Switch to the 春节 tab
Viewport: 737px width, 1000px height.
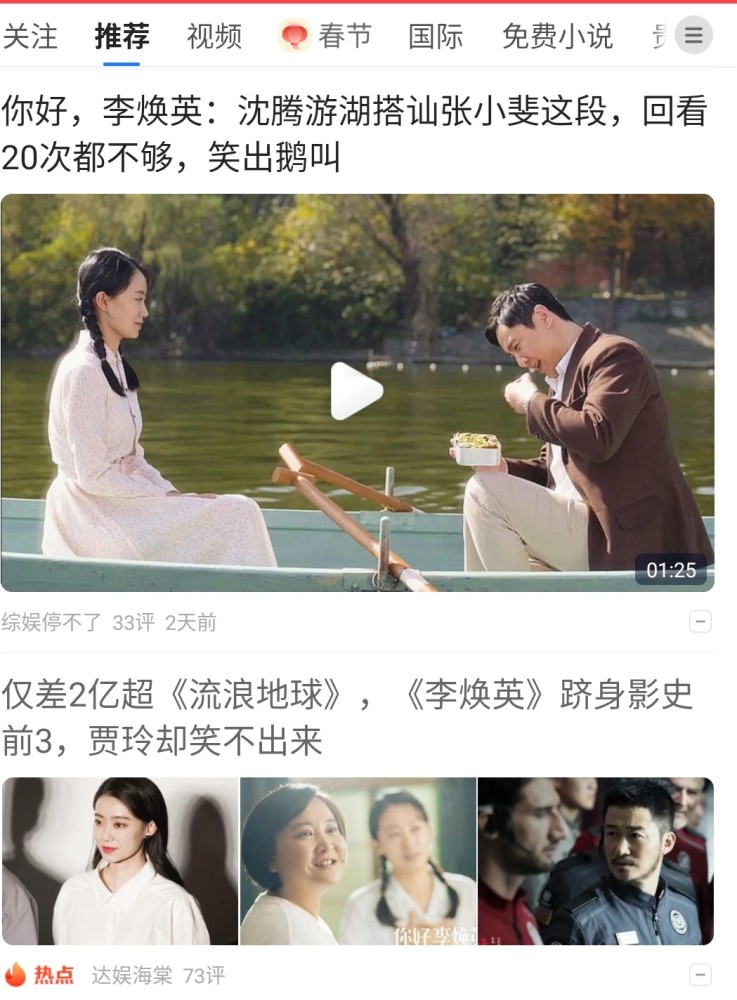[x=326, y=37]
